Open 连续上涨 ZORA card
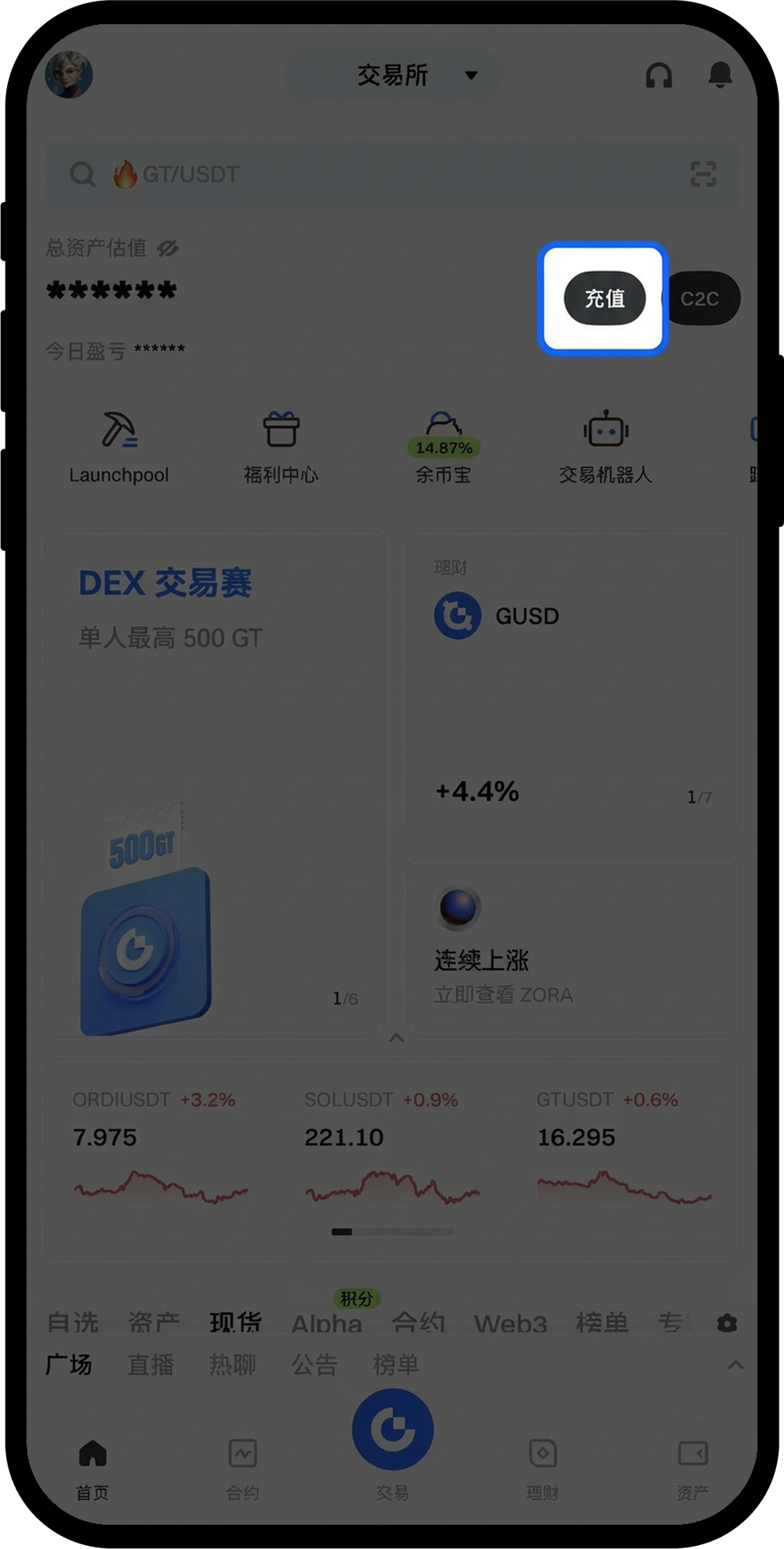784x1549 pixels. click(573, 947)
